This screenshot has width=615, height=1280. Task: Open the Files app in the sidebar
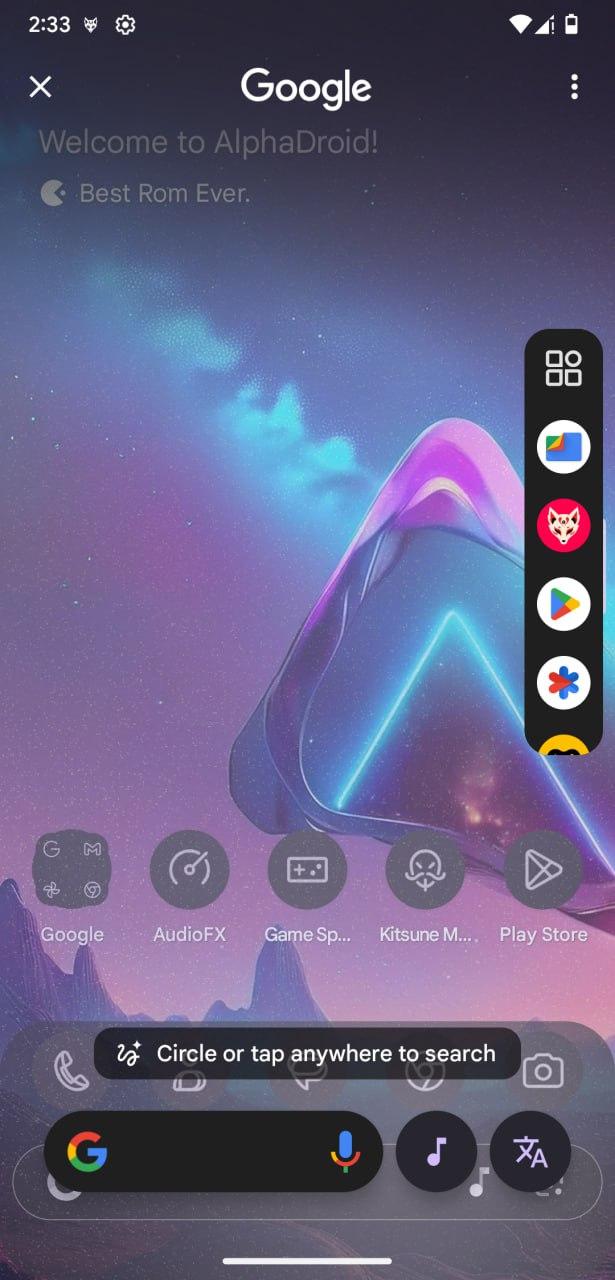click(563, 446)
